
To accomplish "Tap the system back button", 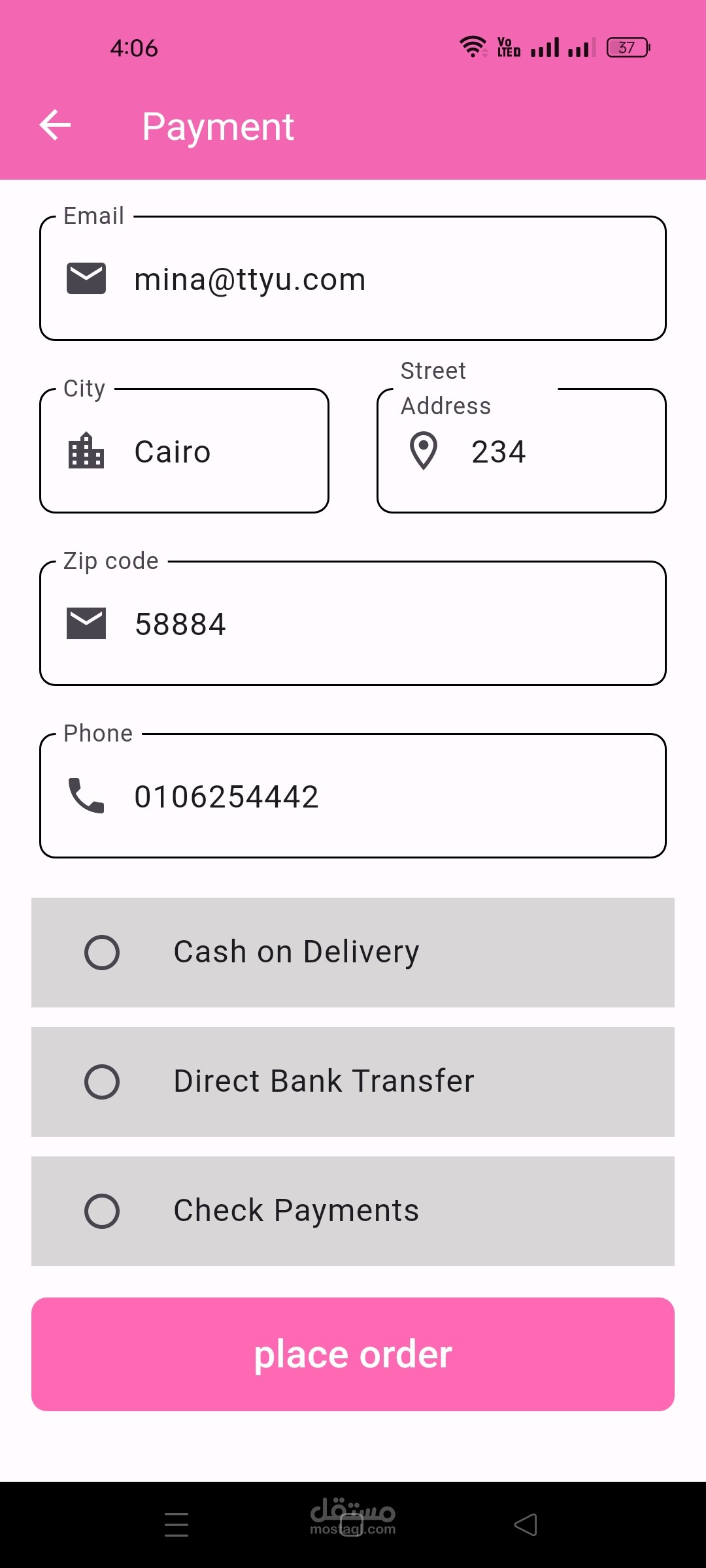I will (526, 1525).
